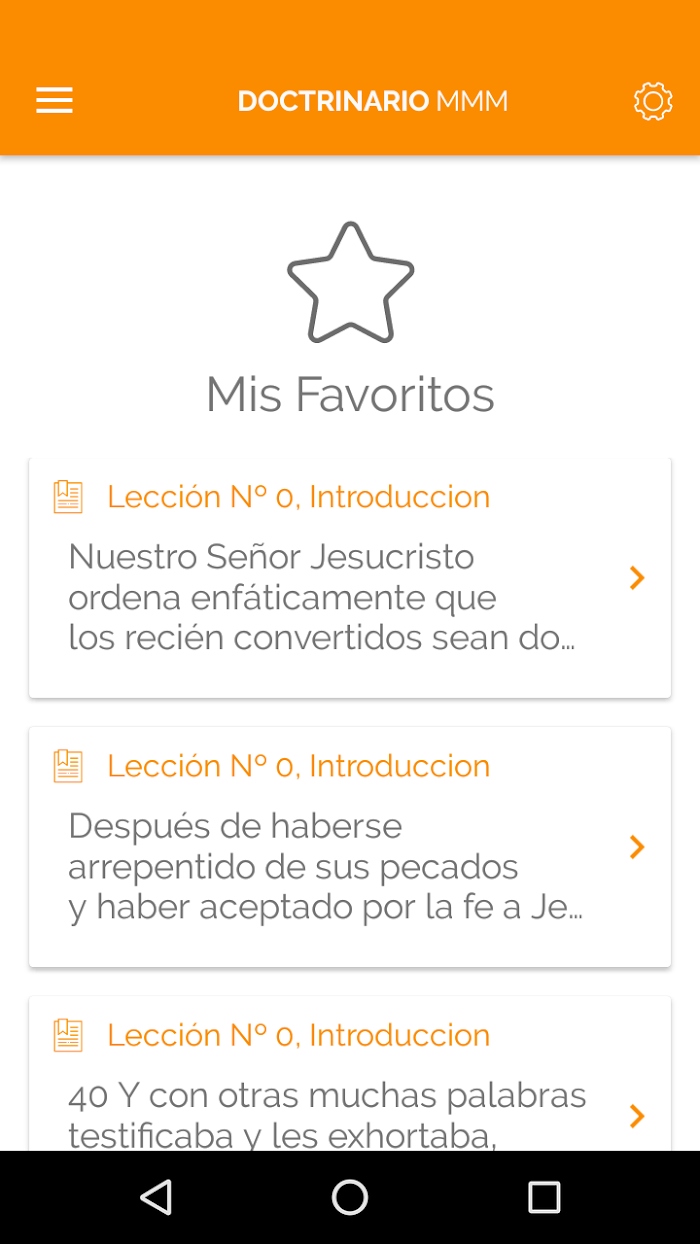Open the settings gear icon
The image size is (700, 1244).
(653, 101)
